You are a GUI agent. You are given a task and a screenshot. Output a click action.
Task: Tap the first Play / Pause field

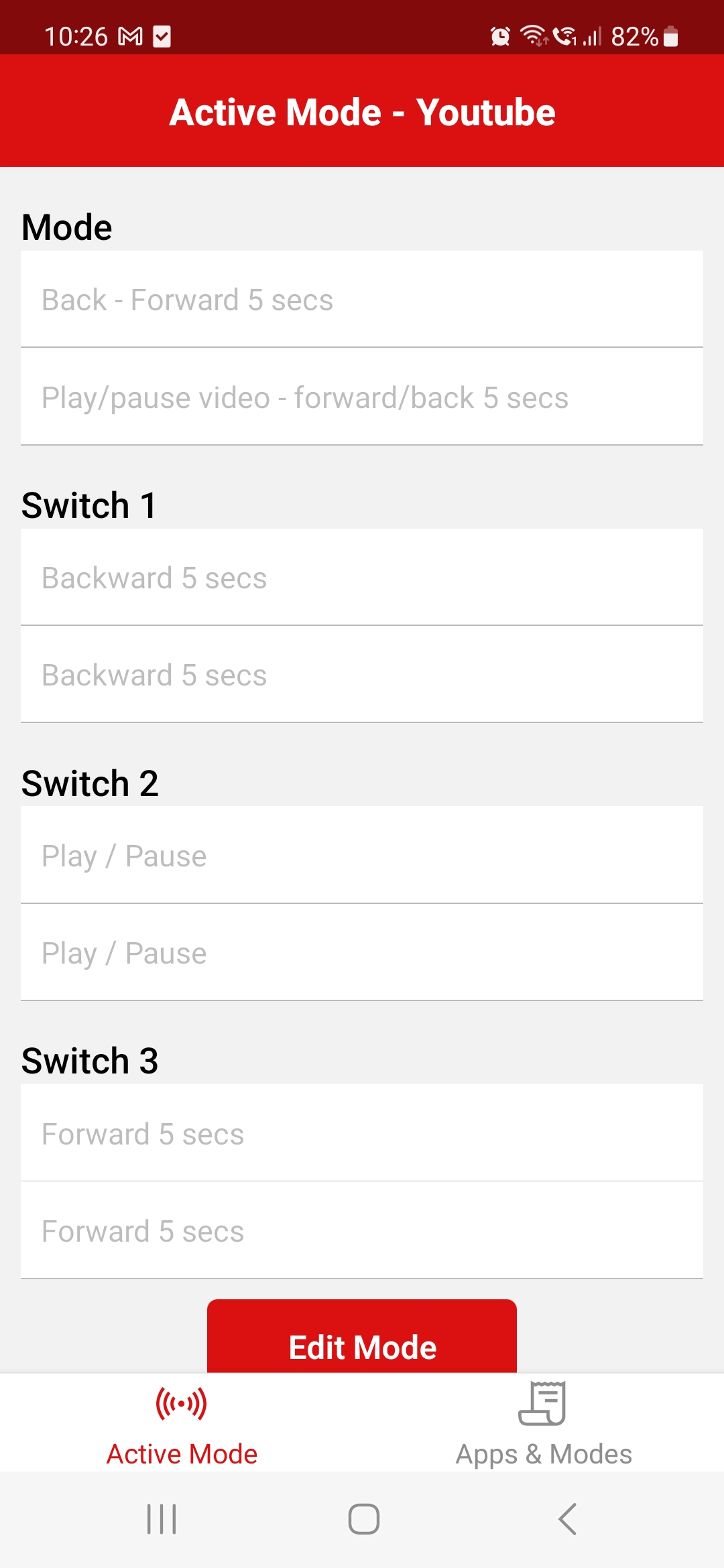pyautogui.click(x=362, y=856)
